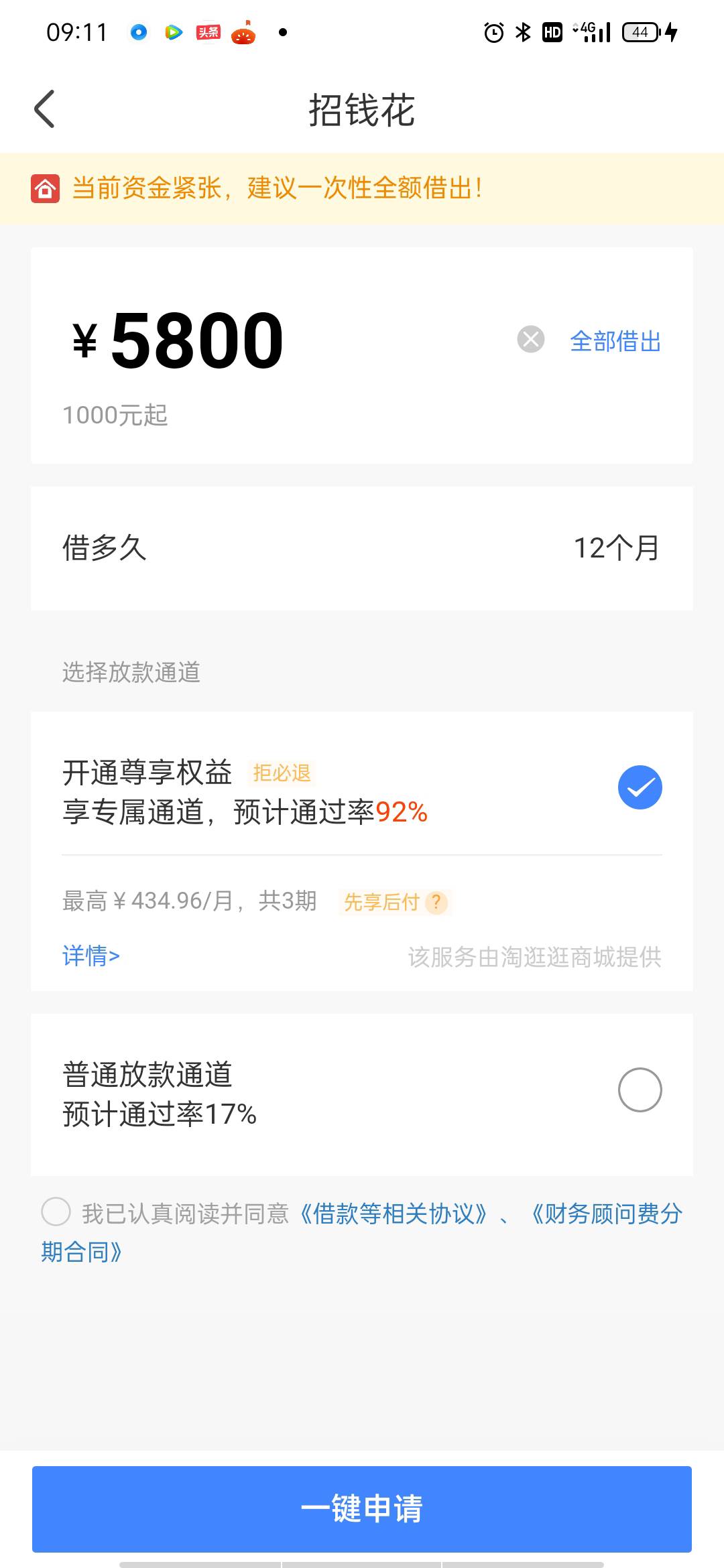Image resolution: width=724 pixels, height=1568 pixels.
Task: Open the 《财务顾问费分期合同》 link
Action: point(605,1214)
